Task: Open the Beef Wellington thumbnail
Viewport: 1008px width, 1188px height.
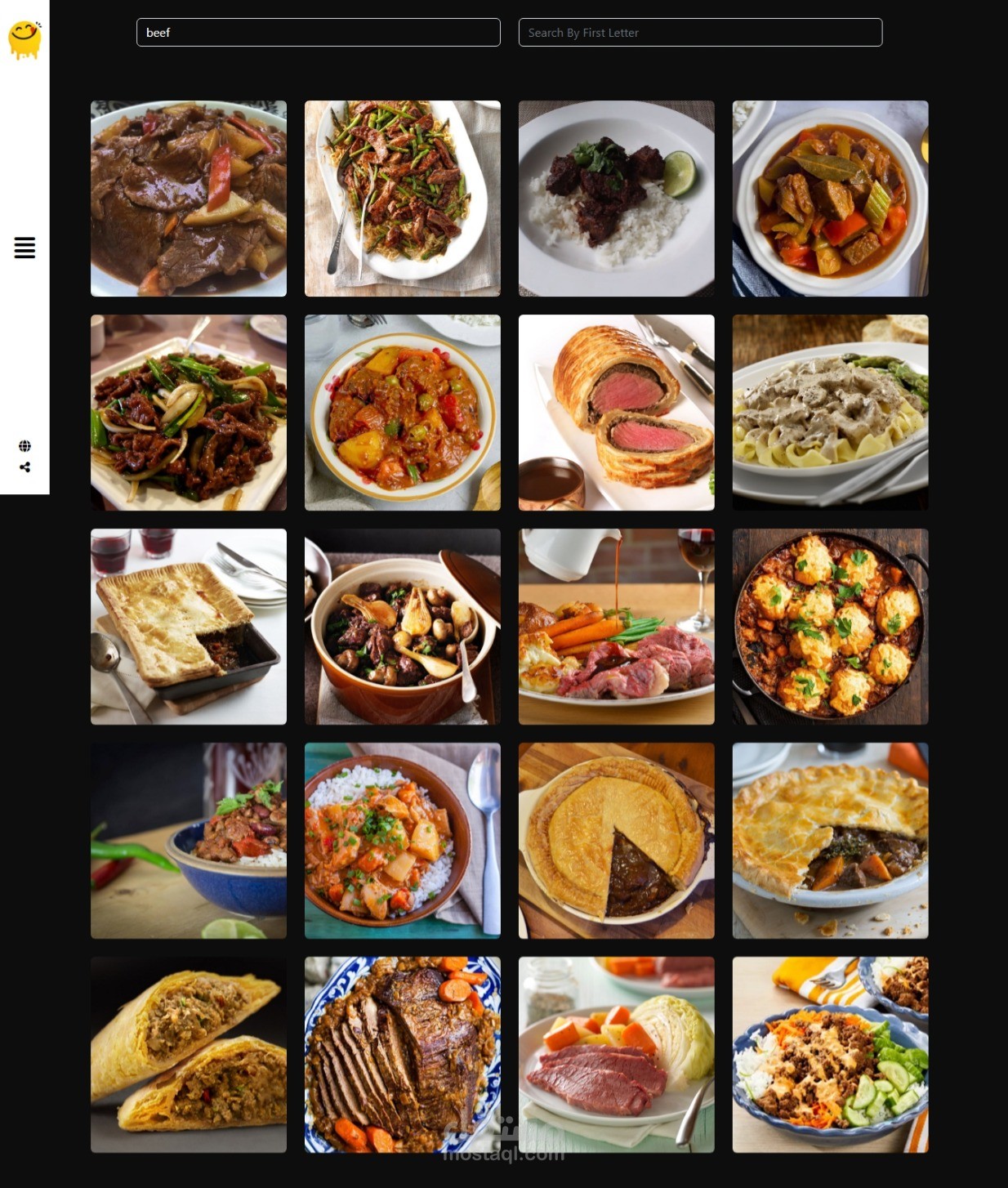Action: pos(616,413)
